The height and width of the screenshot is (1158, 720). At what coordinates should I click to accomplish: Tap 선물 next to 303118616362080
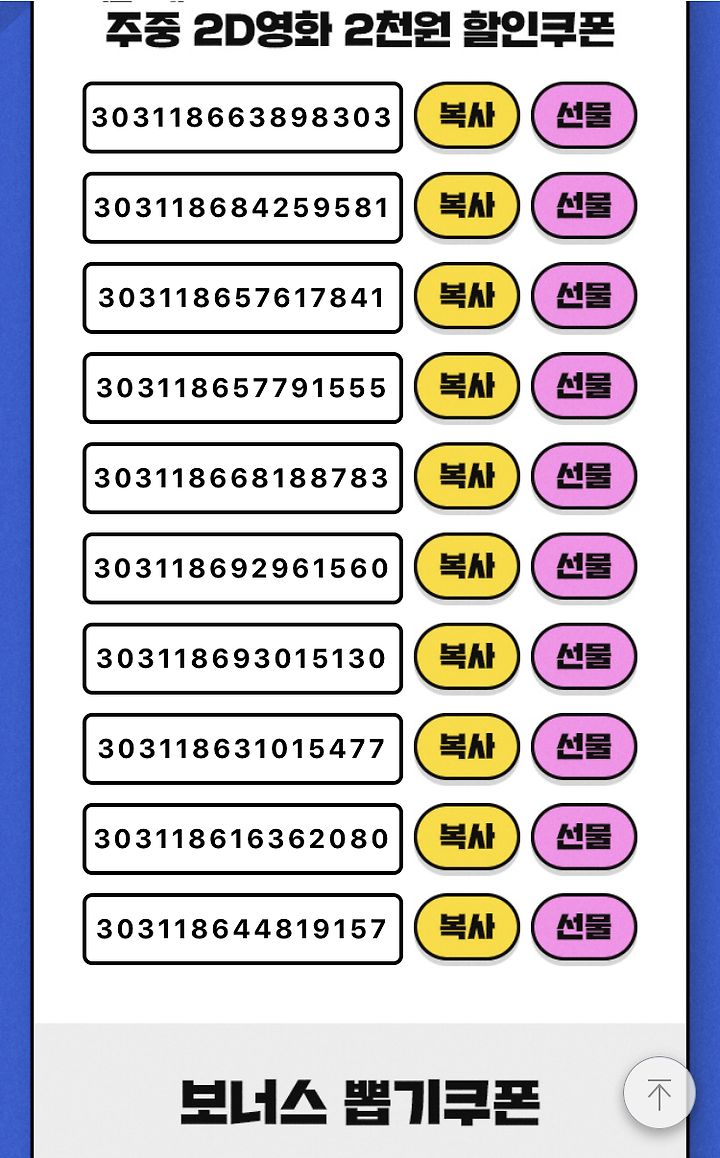tap(583, 836)
